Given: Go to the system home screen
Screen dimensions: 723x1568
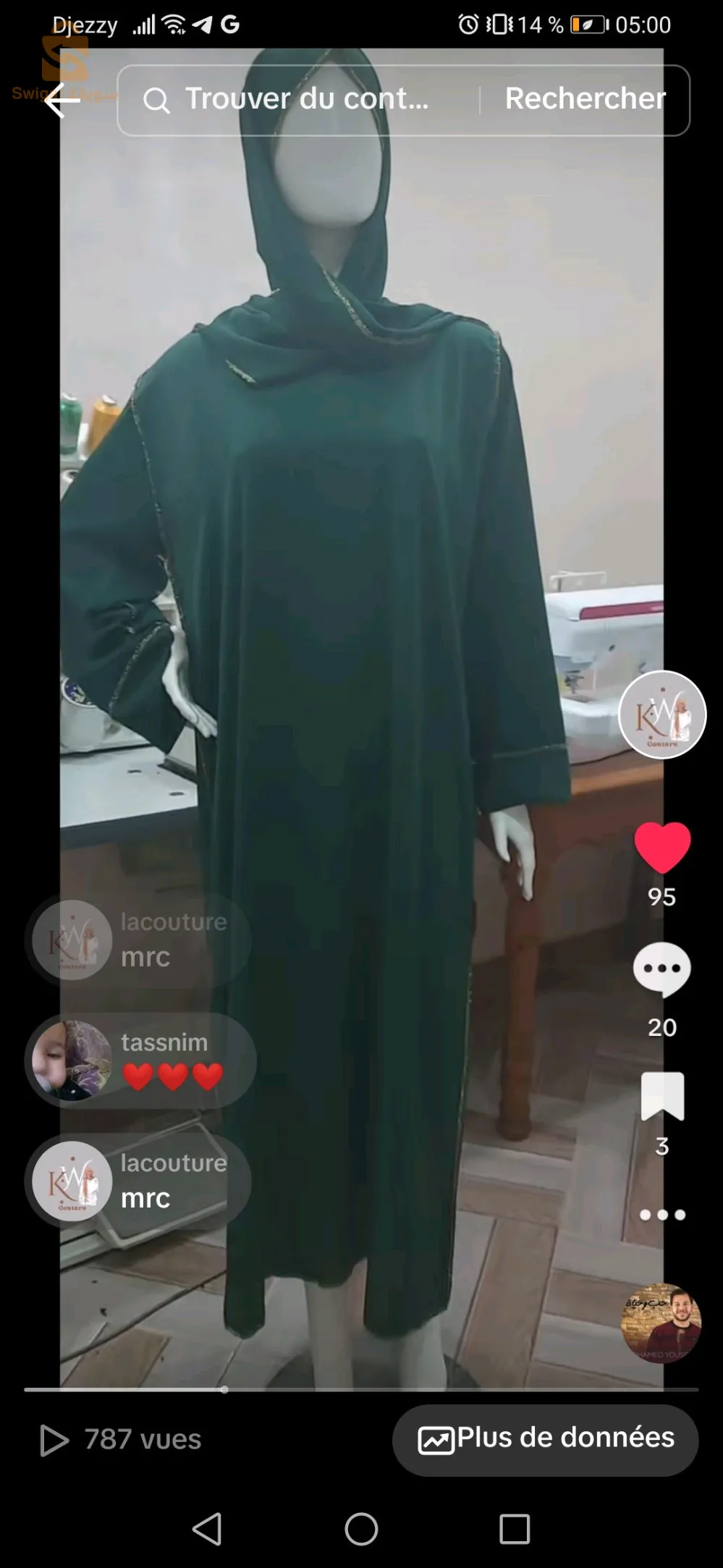Looking at the screenshot, I should (x=361, y=1529).
